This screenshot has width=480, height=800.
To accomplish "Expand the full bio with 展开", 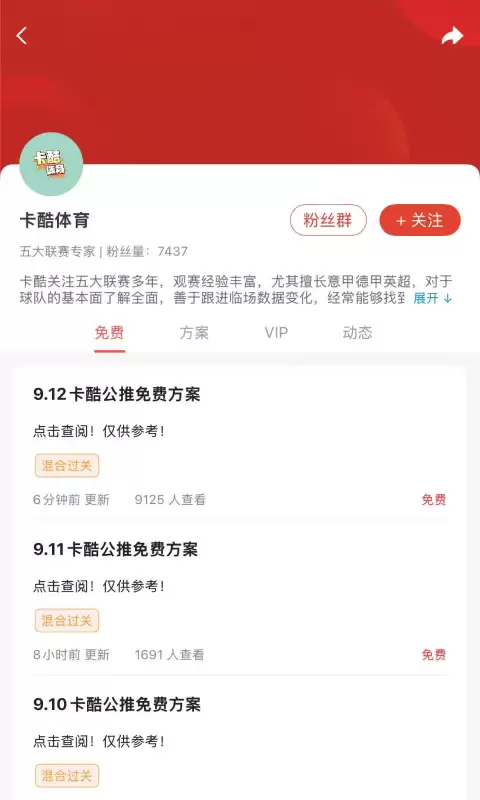I will [x=432, y=298].
